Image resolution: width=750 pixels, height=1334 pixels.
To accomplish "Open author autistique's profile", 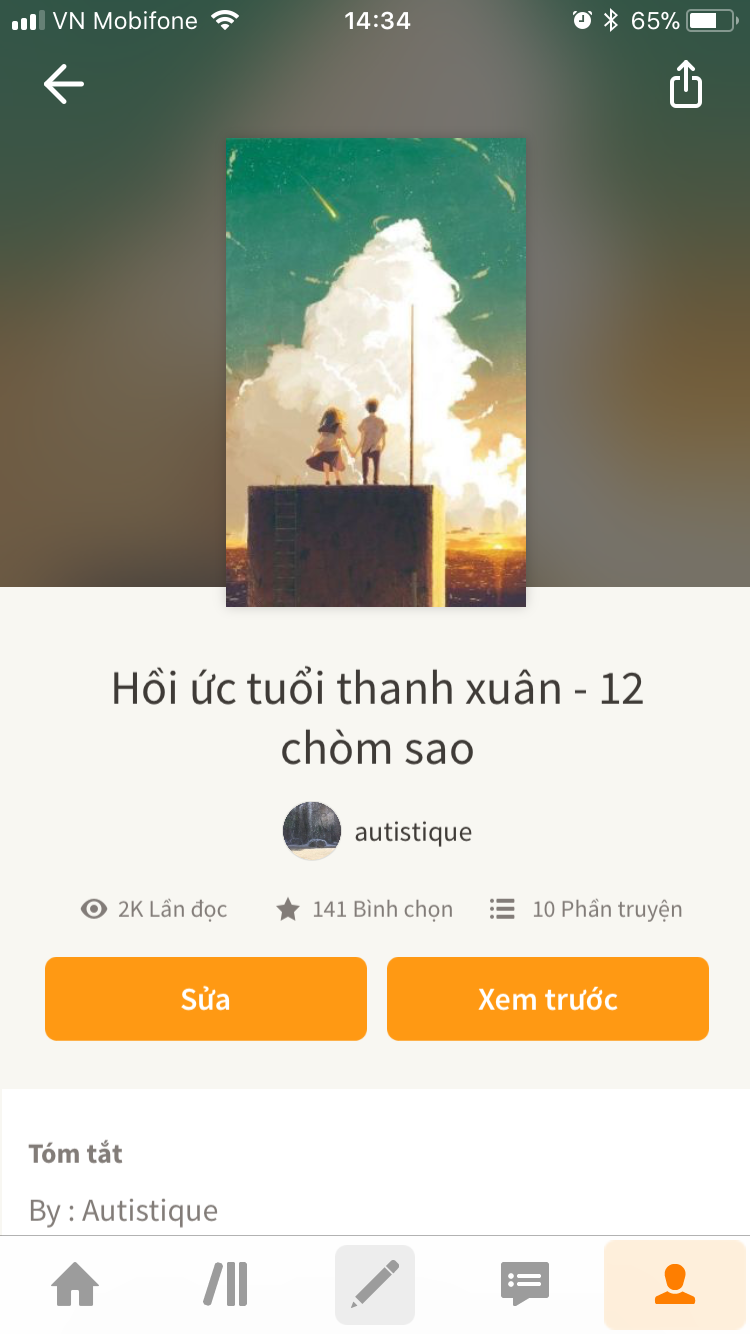I will pyautogui.click(x=378, y=831).
